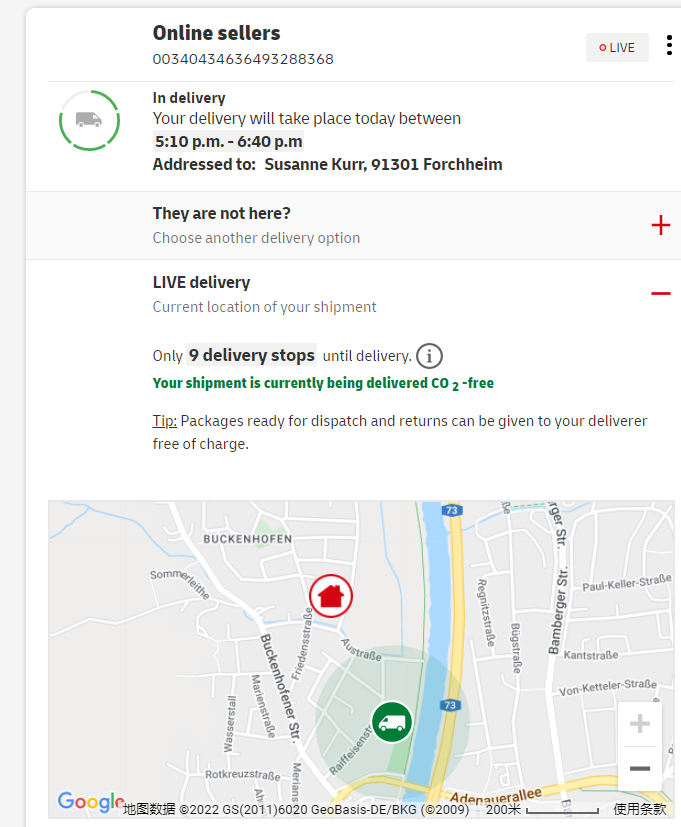
Task: Open the map terms of use link
Action: (x=639, y=809)
